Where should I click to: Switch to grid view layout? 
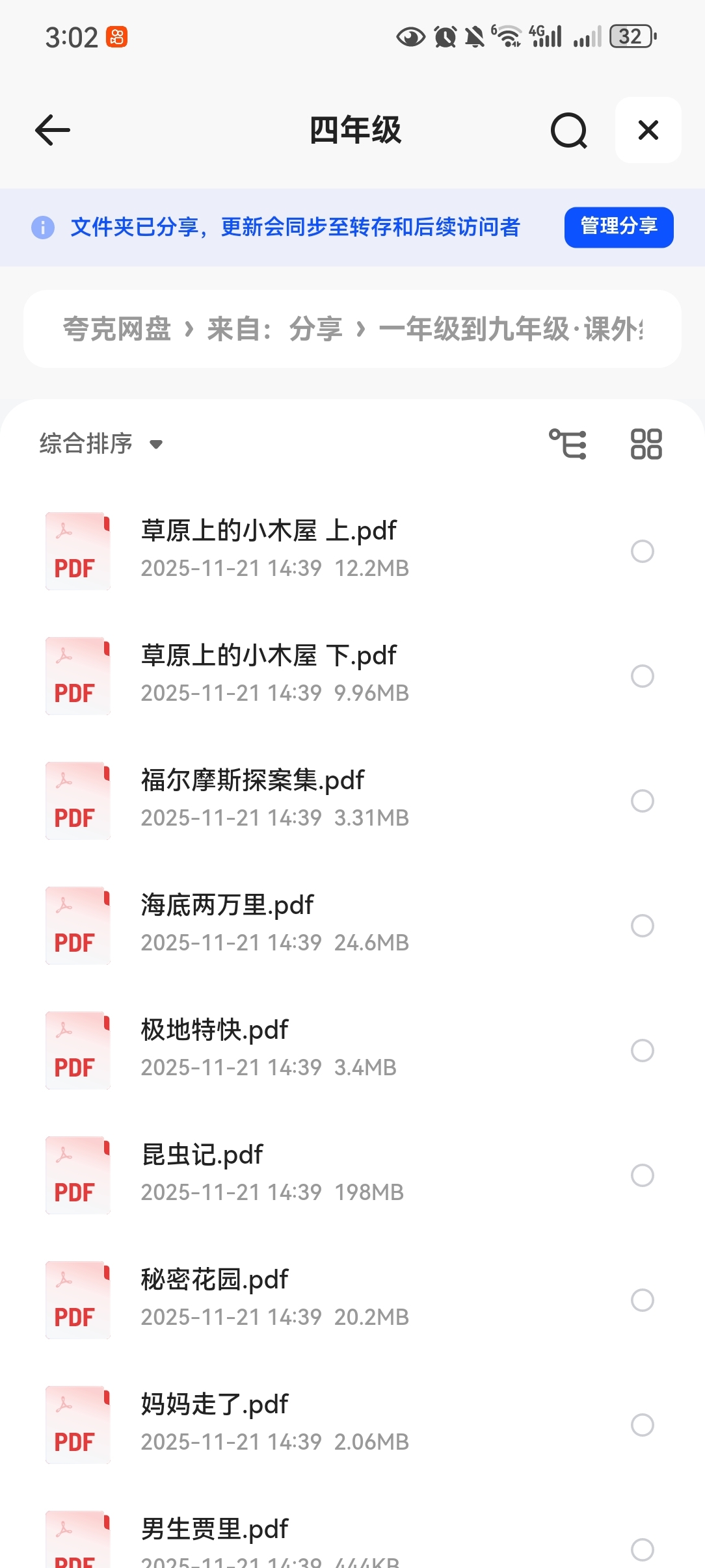click(x=646, y=444)
